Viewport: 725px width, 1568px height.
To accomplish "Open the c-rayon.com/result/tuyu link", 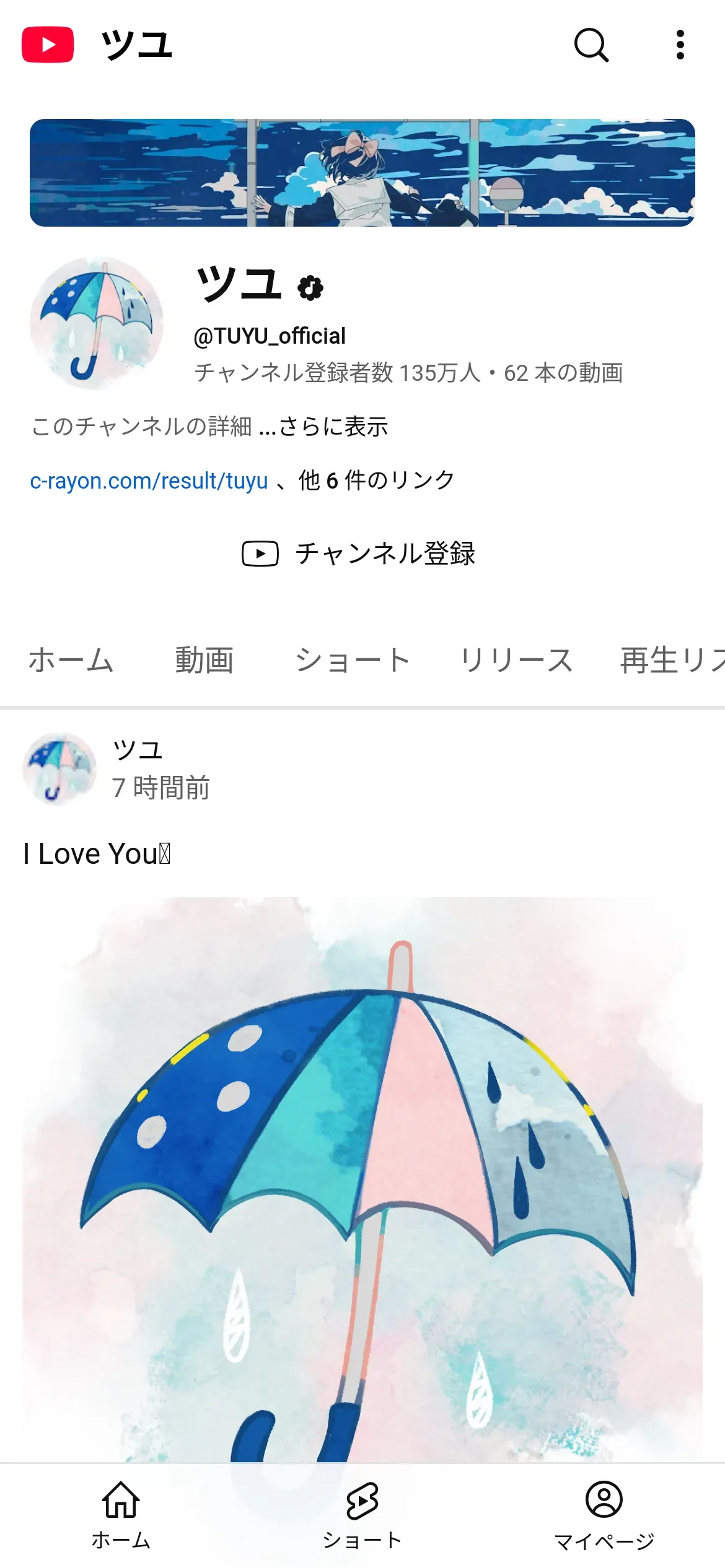I will 149,481.
